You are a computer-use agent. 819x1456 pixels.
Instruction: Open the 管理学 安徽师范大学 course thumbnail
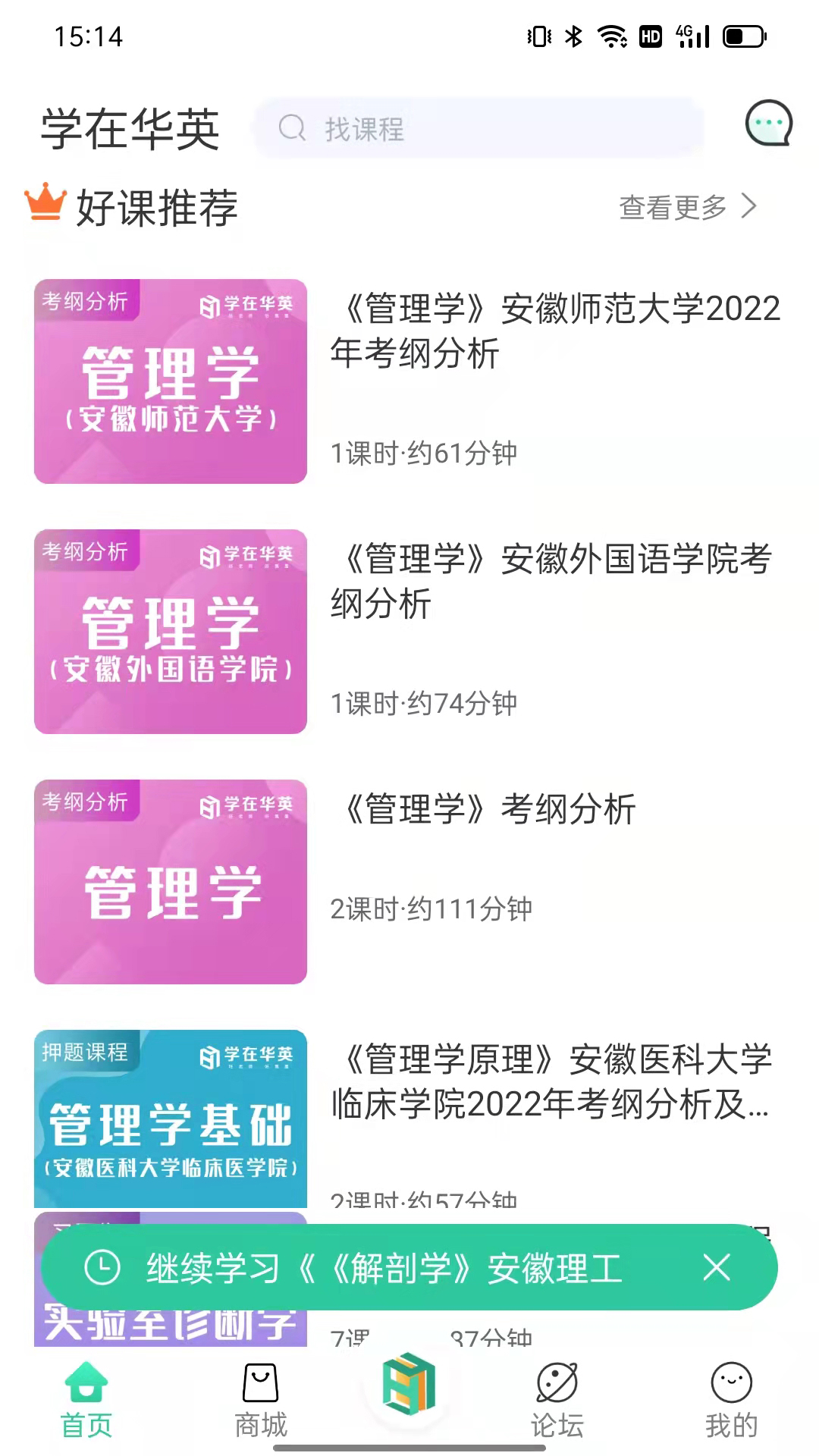pos(170,381)
